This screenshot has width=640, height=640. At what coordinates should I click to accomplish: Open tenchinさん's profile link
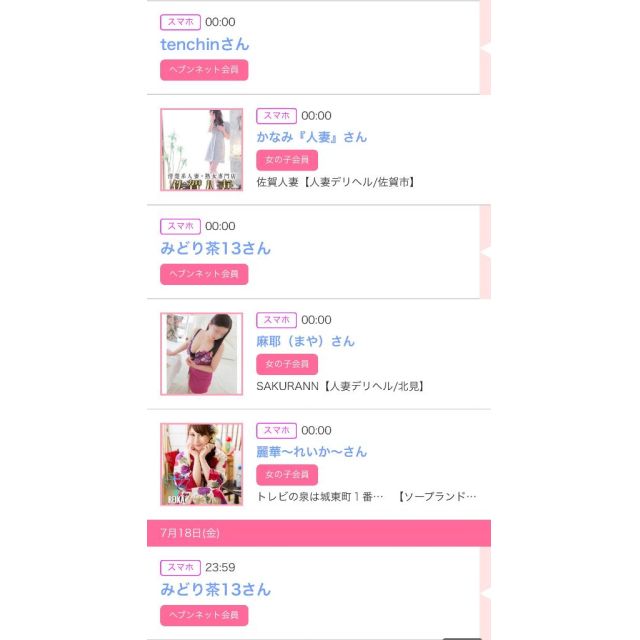coord(205,44)
